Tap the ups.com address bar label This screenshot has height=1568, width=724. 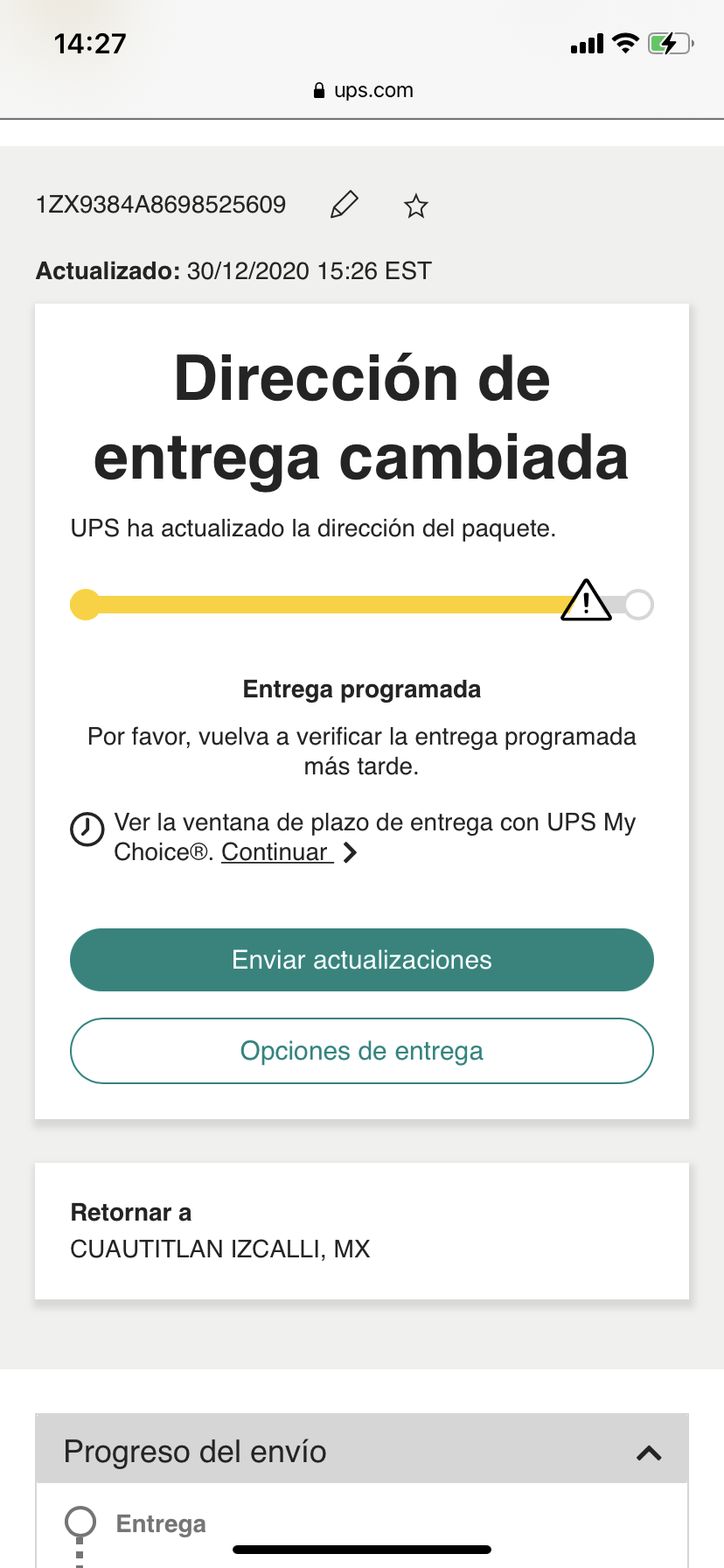(x=372, y=90)
